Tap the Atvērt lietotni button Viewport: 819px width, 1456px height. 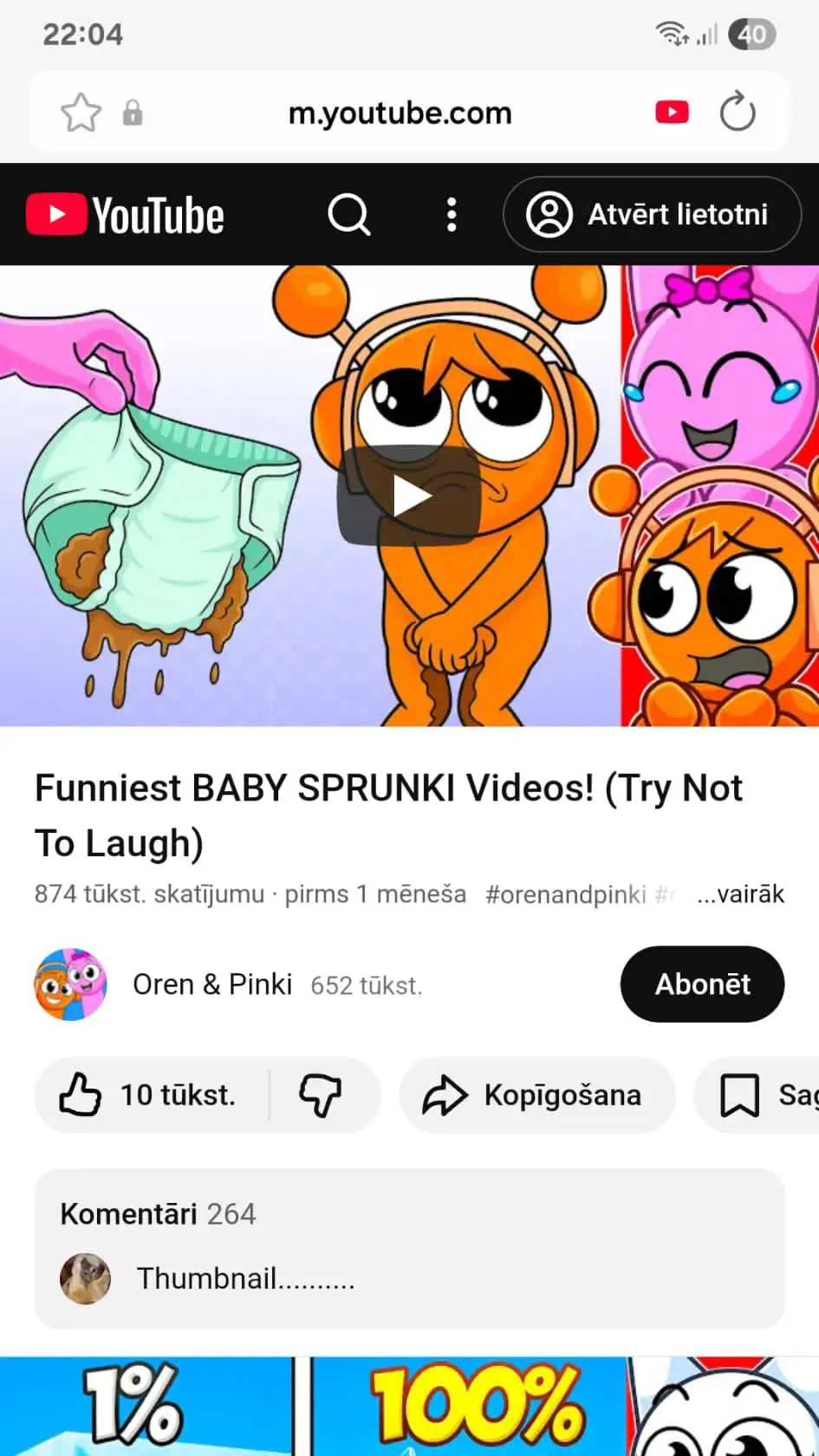click(x=652, y=214)
